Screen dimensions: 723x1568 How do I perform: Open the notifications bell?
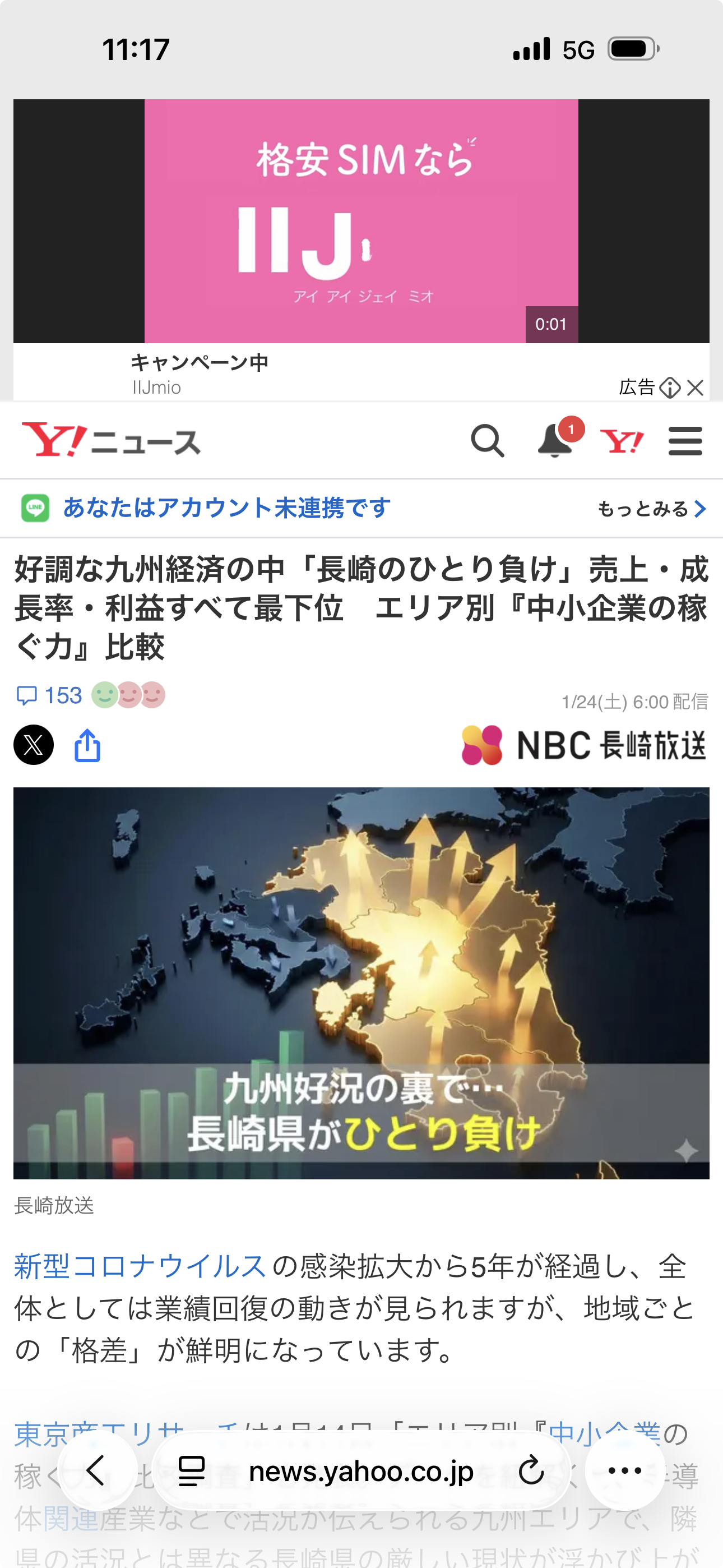(x=555, y=441)
